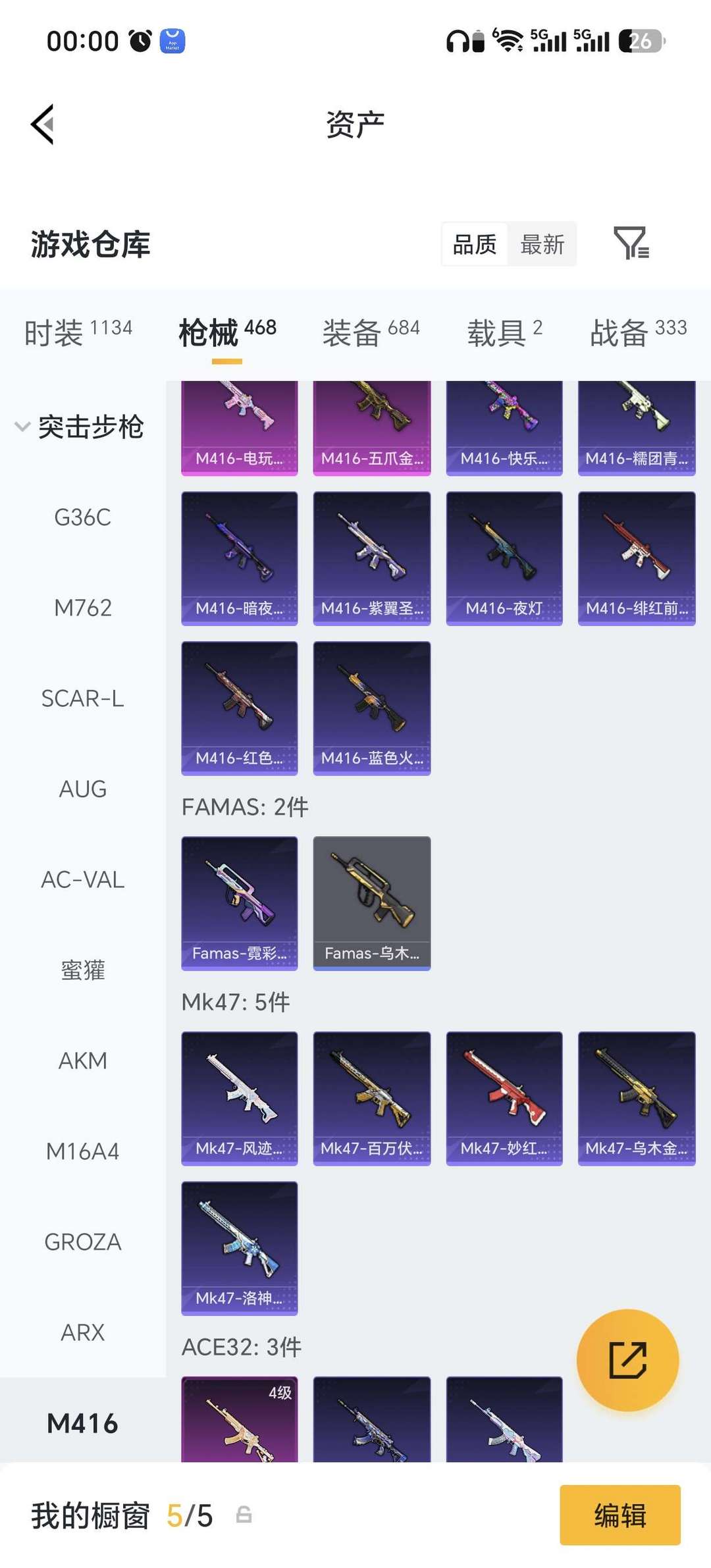Image resolution: width=711 pixels, height=1568 pixels.
Task: View the Mk47-洛神 skin tile
Action: [x=240, y=1248]
